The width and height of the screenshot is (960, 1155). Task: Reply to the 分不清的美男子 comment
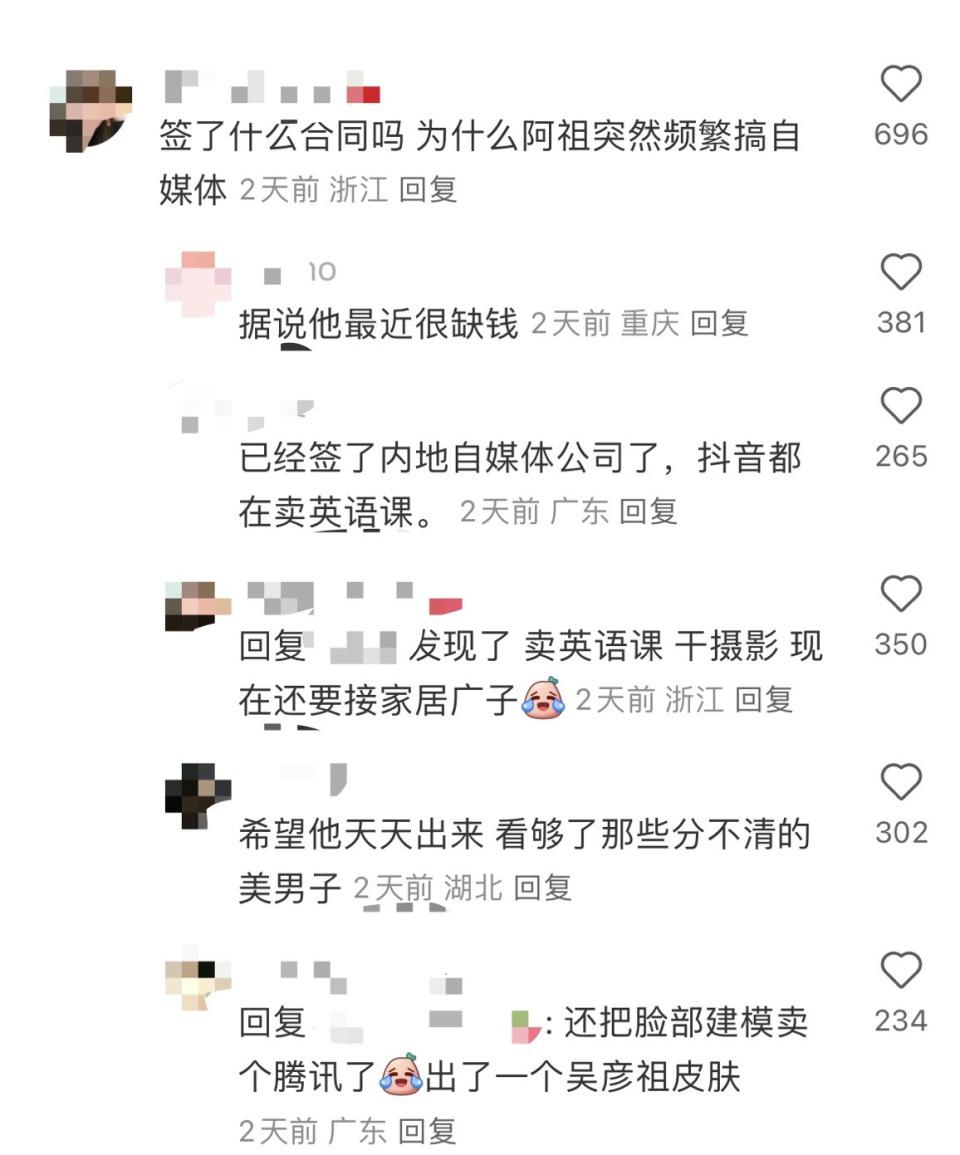click(542, 887)
